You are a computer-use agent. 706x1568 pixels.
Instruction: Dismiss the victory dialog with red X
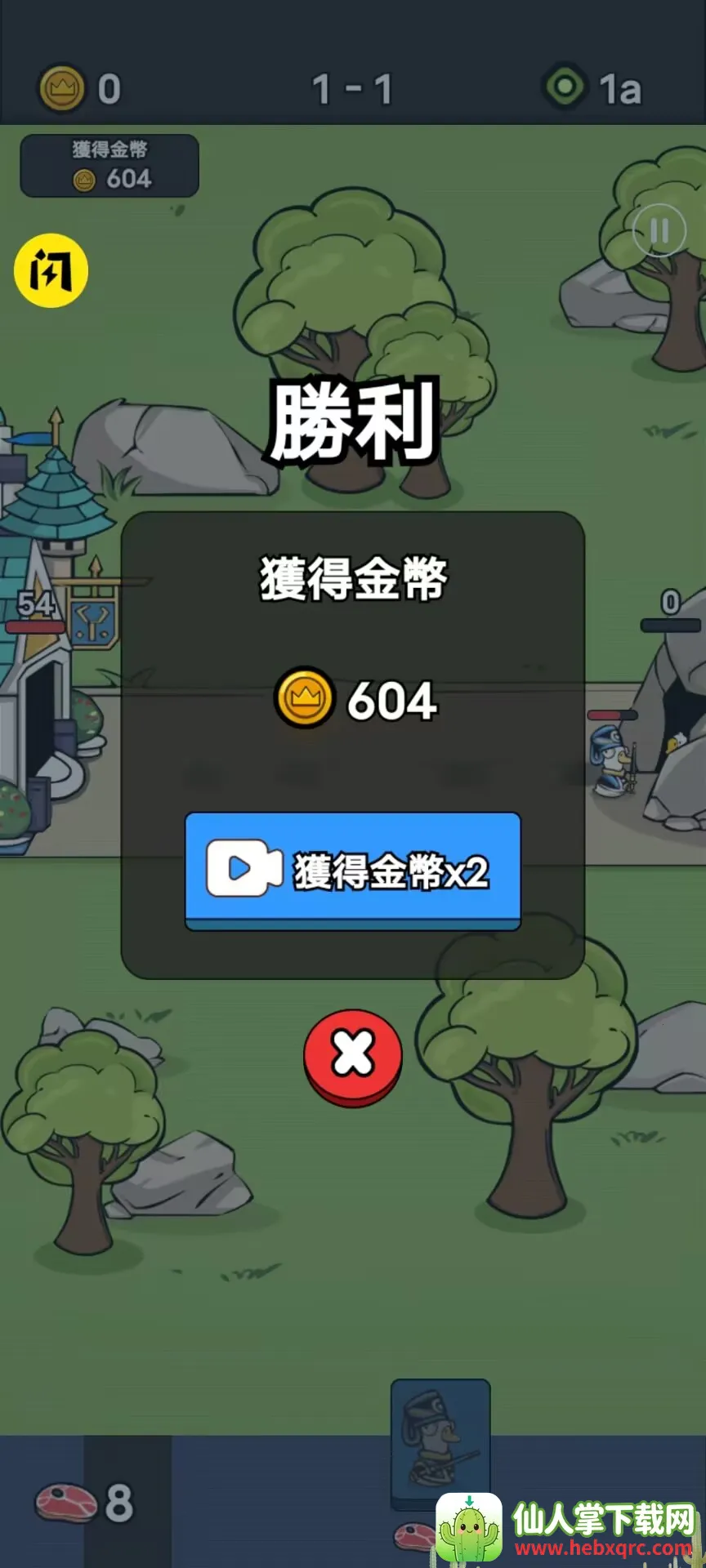coord(352,1056)
